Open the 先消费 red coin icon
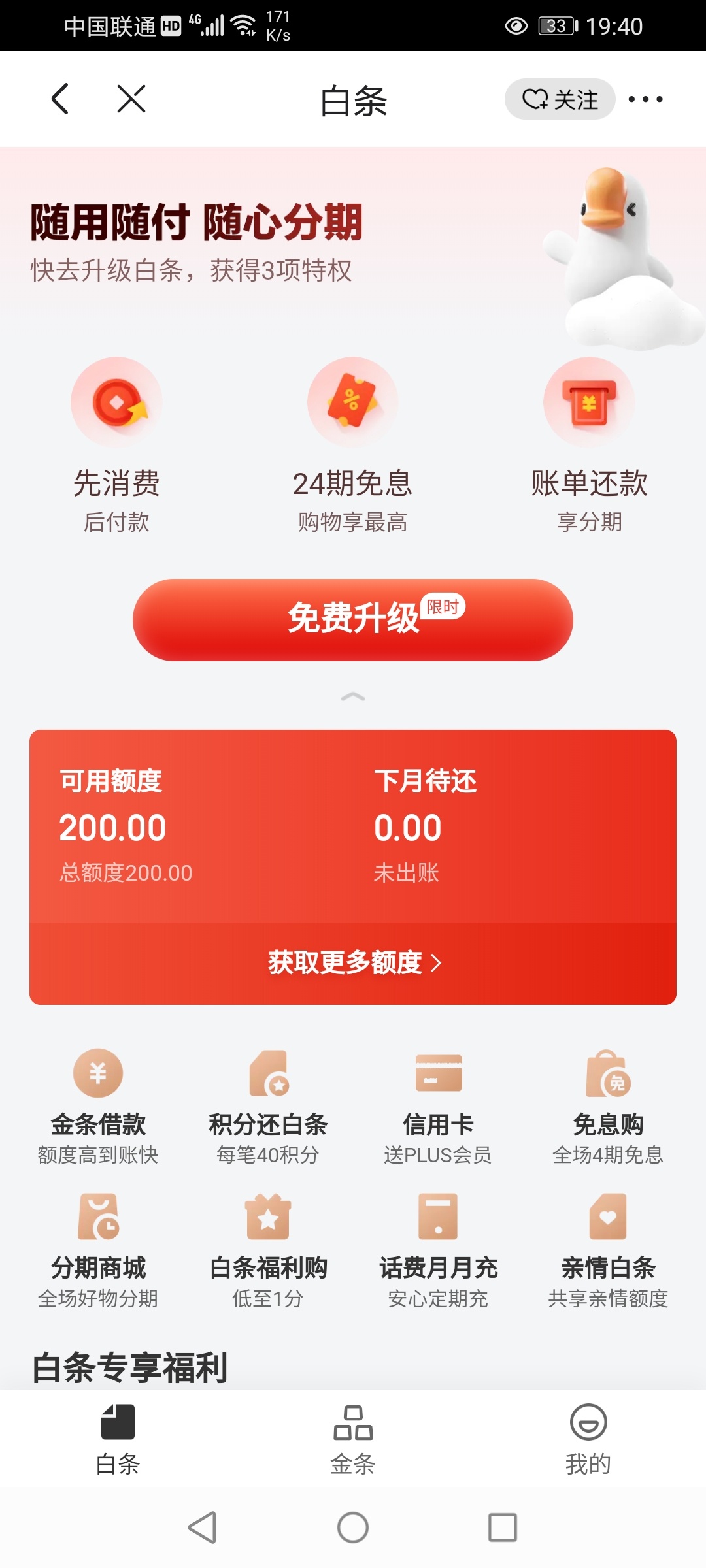706x1568 pixels. (116, 402)
